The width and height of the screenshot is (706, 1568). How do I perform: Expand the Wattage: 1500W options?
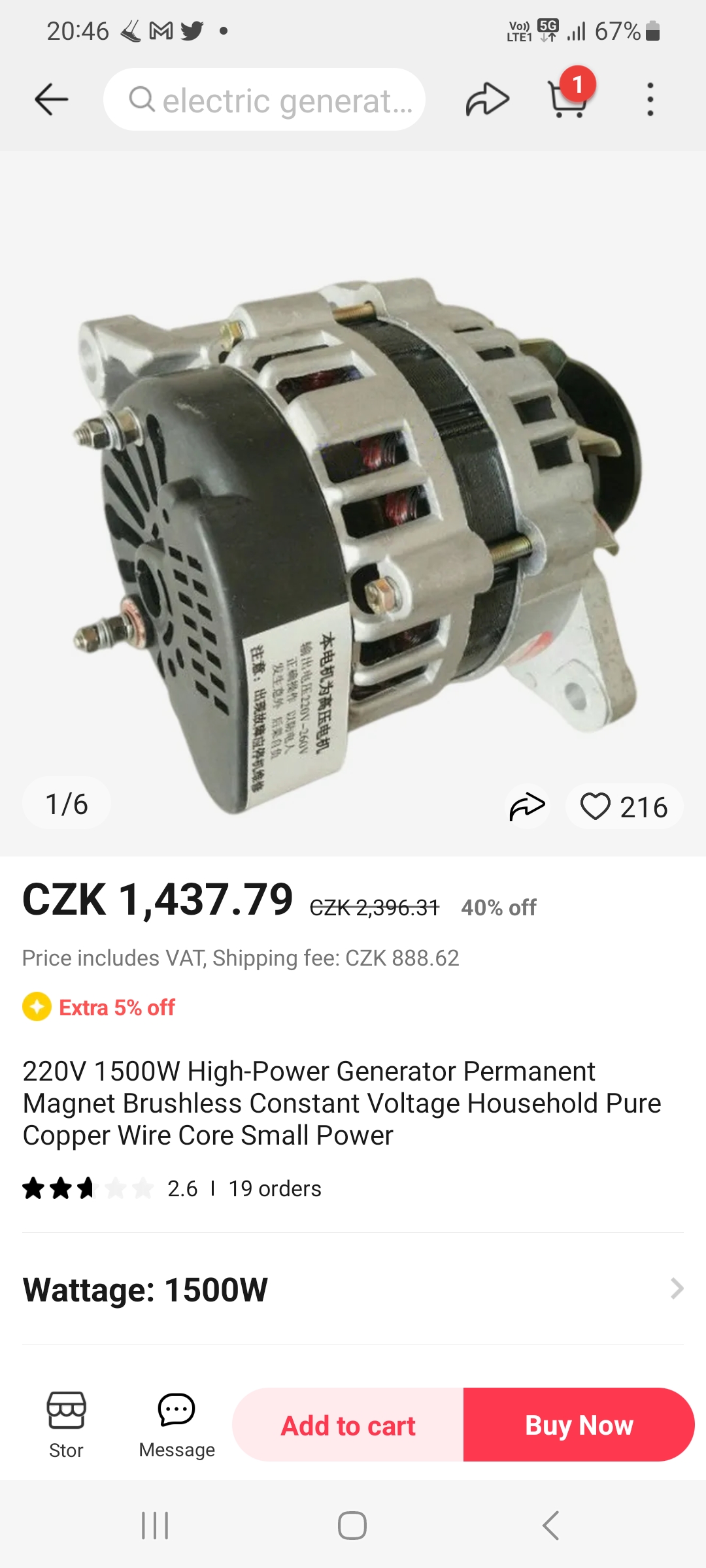[353, 1289]
